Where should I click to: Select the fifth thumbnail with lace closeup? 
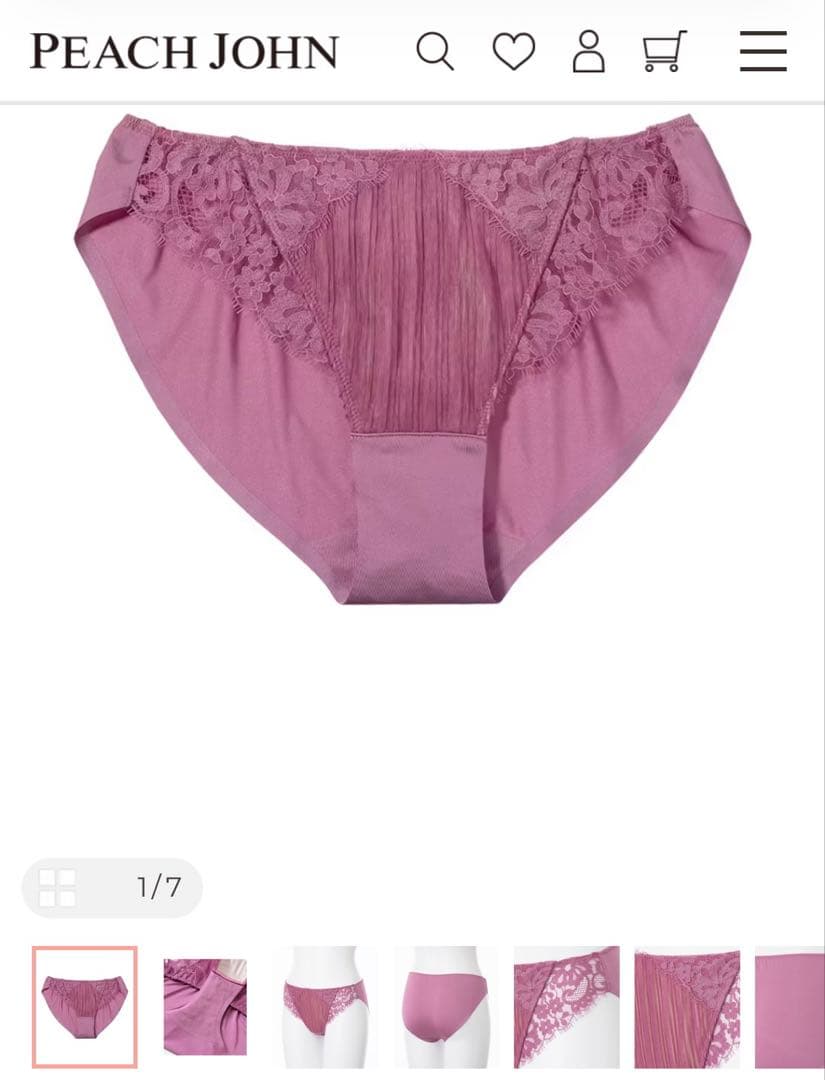pyautogui.click(x=566, y=1006)
